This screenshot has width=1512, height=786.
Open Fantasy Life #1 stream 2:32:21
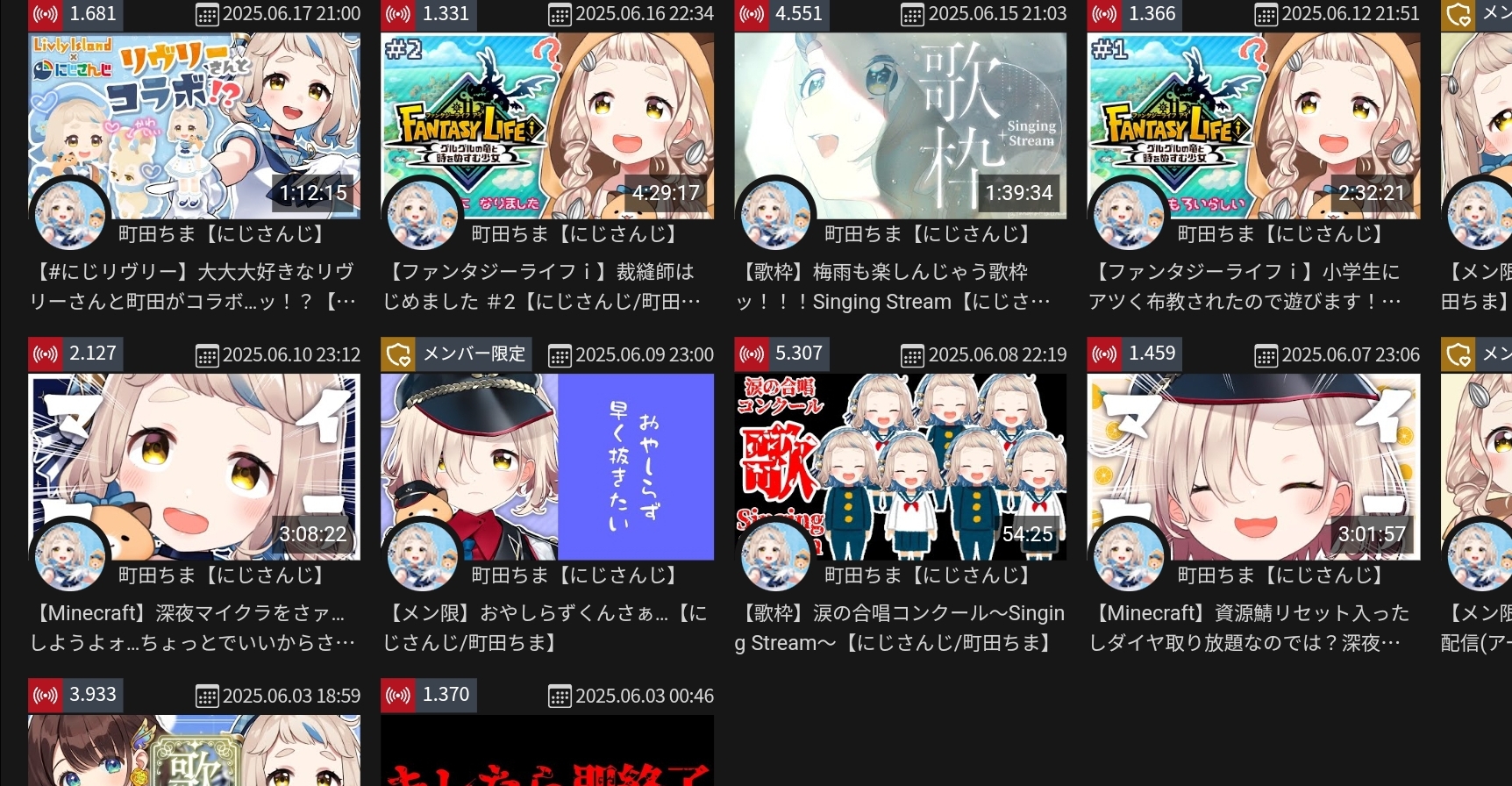coord(1253,125)
